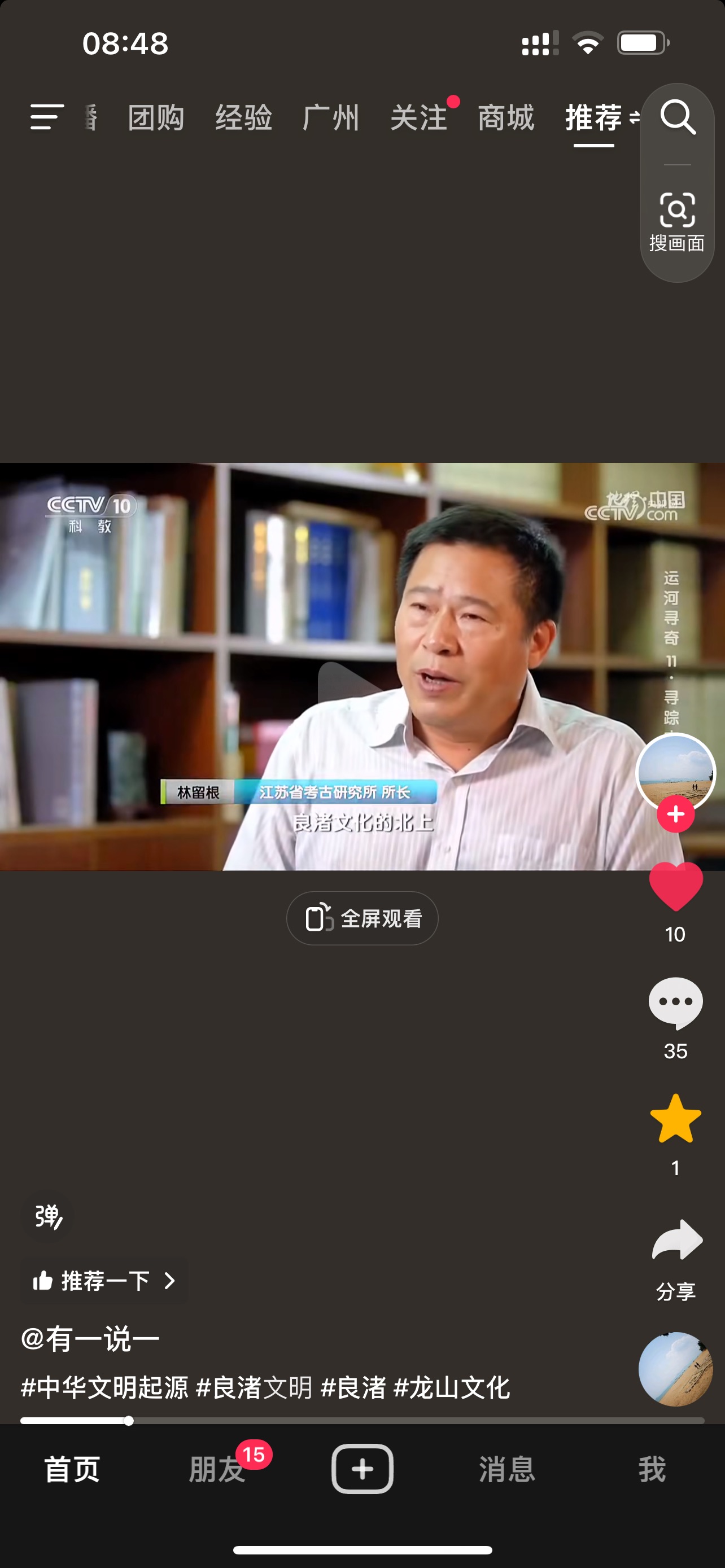The image size is (725, 1568).
Task: Switch to the 广州 tab
Action: 331,117
